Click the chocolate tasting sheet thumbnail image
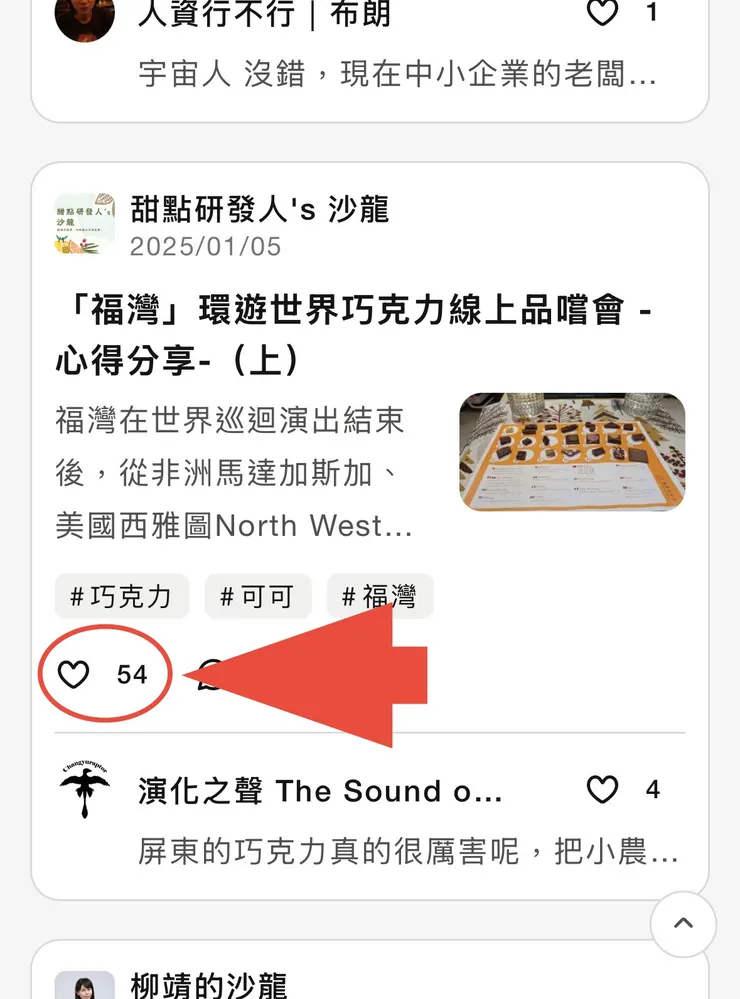This screenshot has height=999, width=740. (571, 452)
